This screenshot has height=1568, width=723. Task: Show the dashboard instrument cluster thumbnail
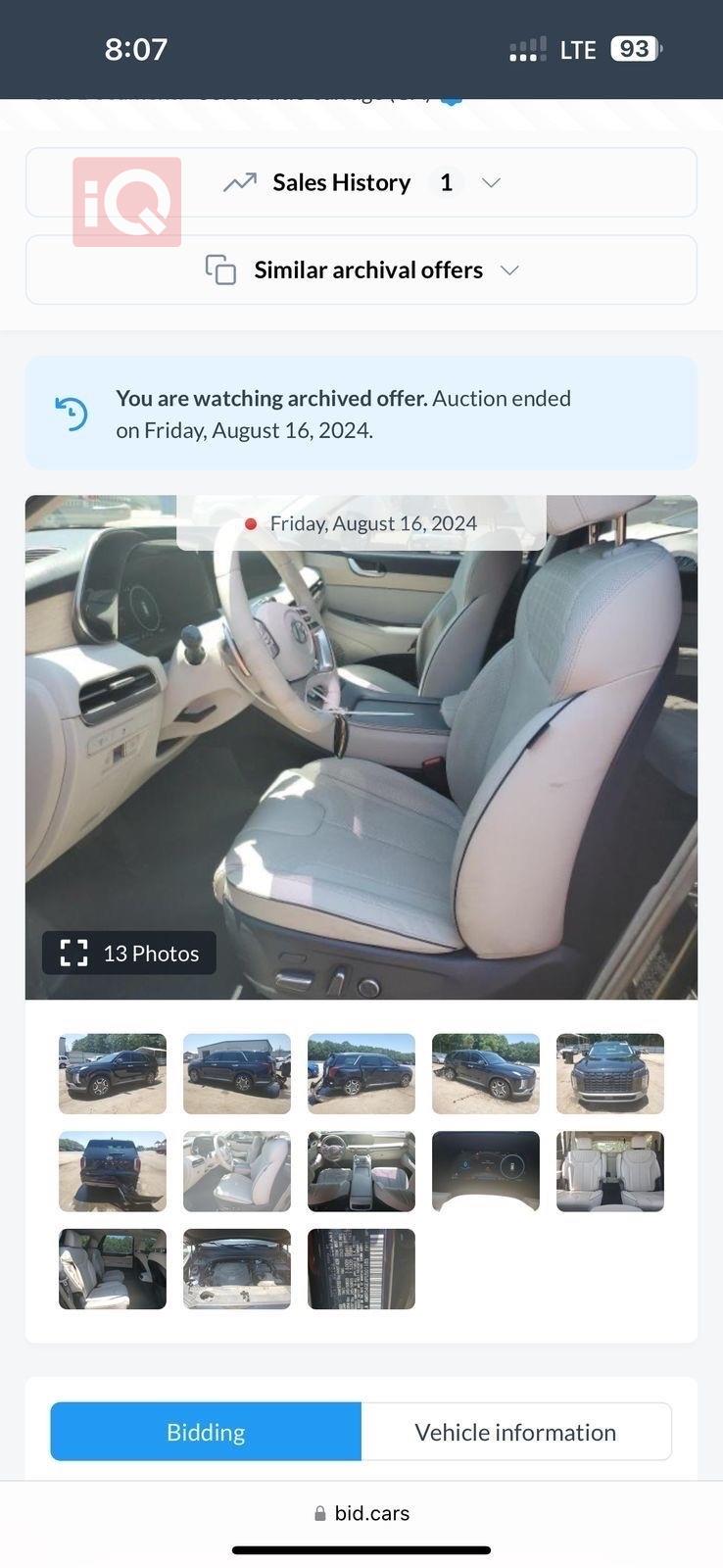tap(485, 1171)
